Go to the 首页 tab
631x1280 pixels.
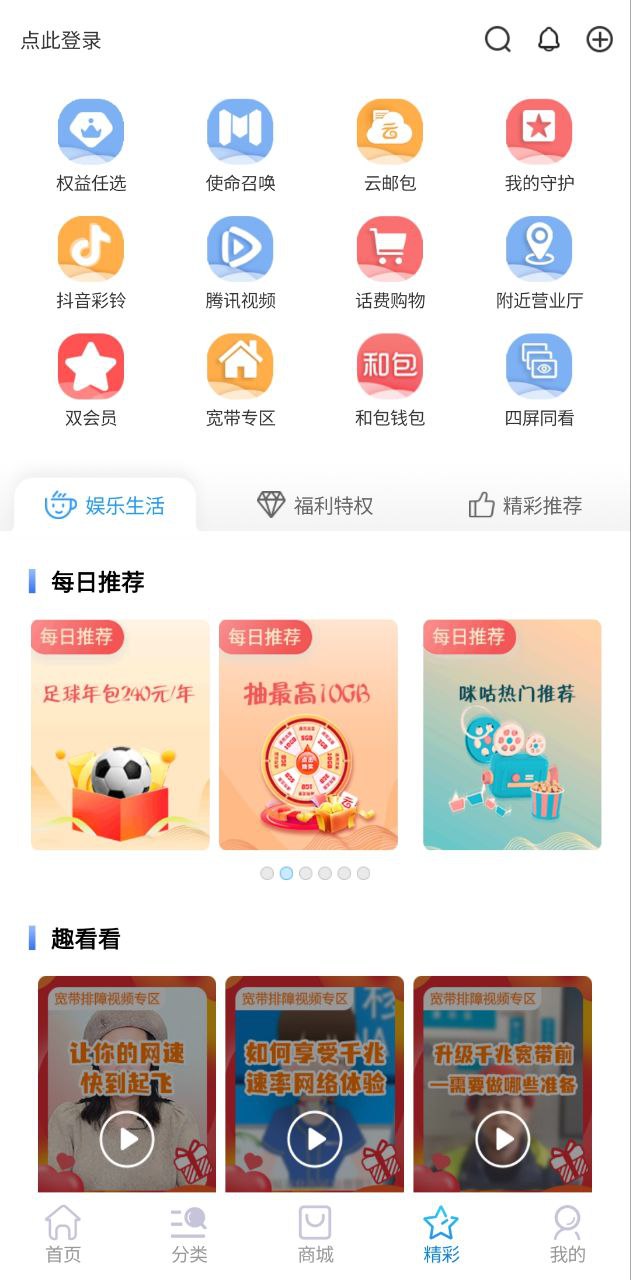[63, 1234]
